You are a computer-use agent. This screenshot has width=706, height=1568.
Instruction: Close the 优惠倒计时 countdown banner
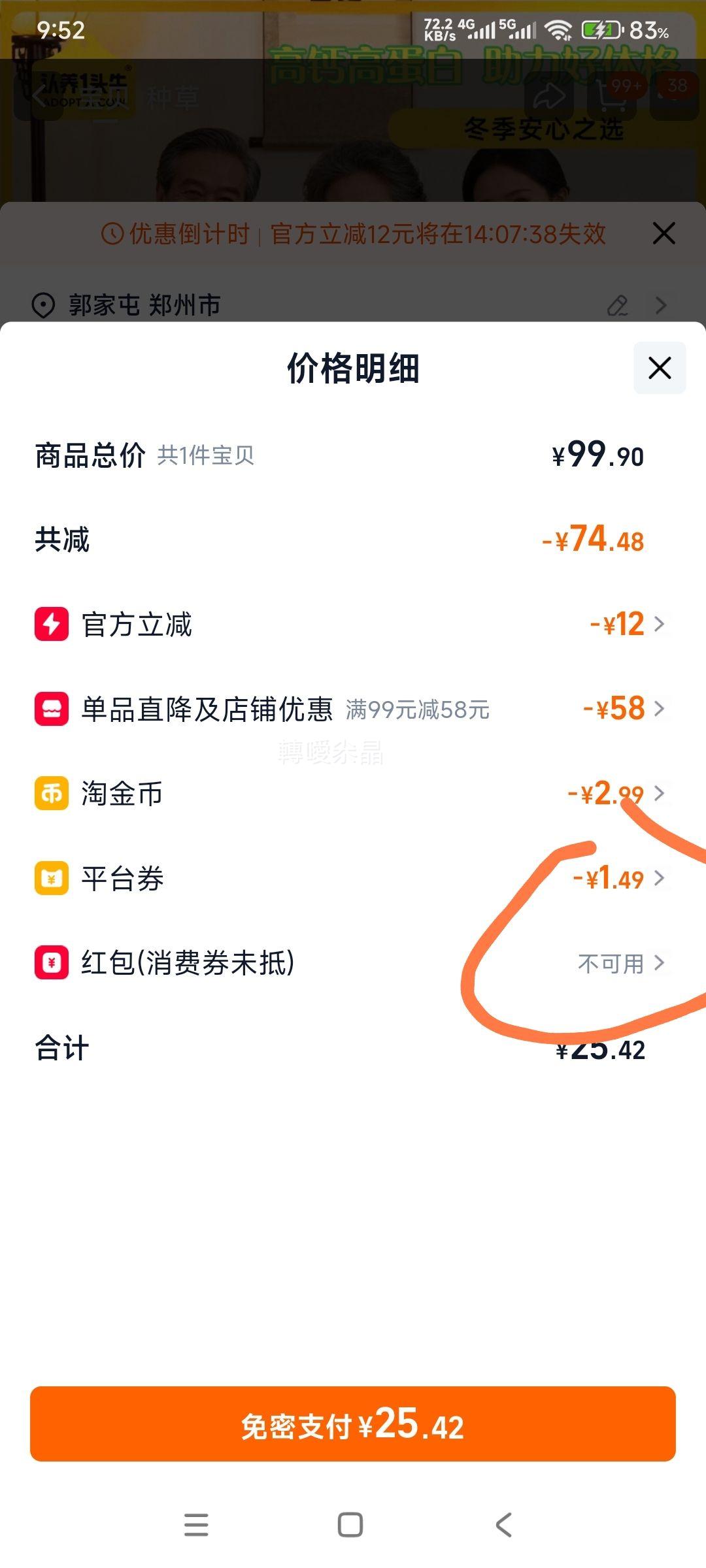(x=664, y=233)
